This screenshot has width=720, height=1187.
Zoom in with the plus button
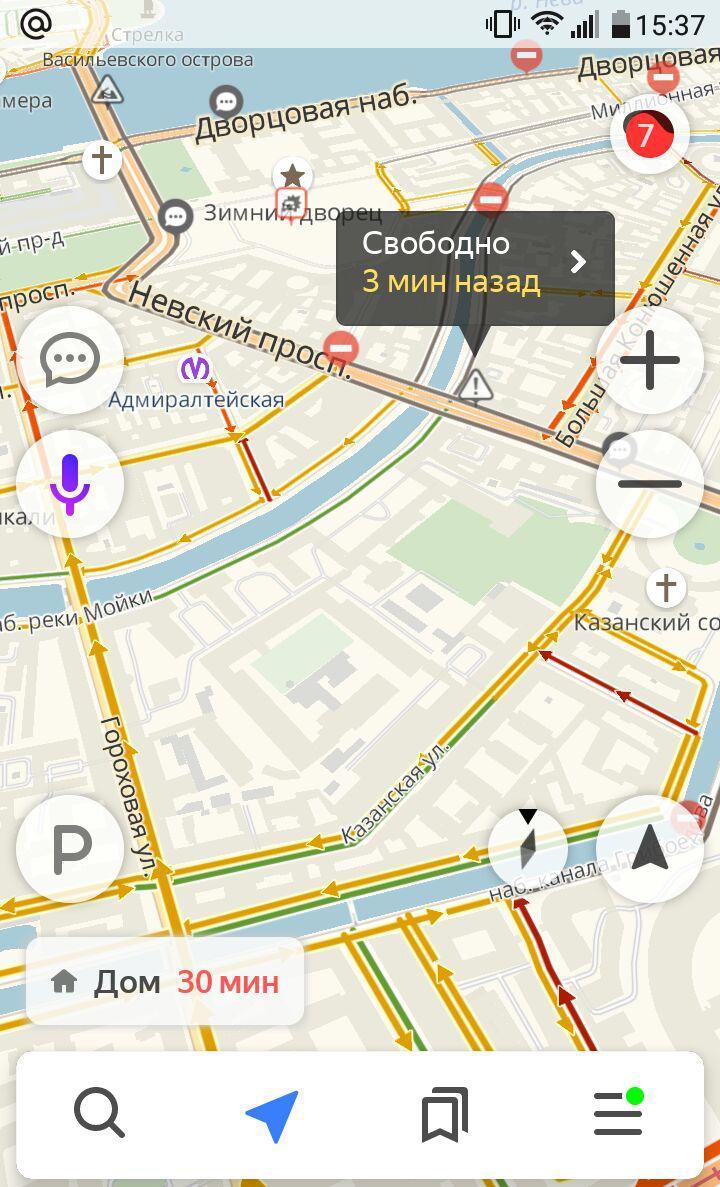[x=650, y=361]
